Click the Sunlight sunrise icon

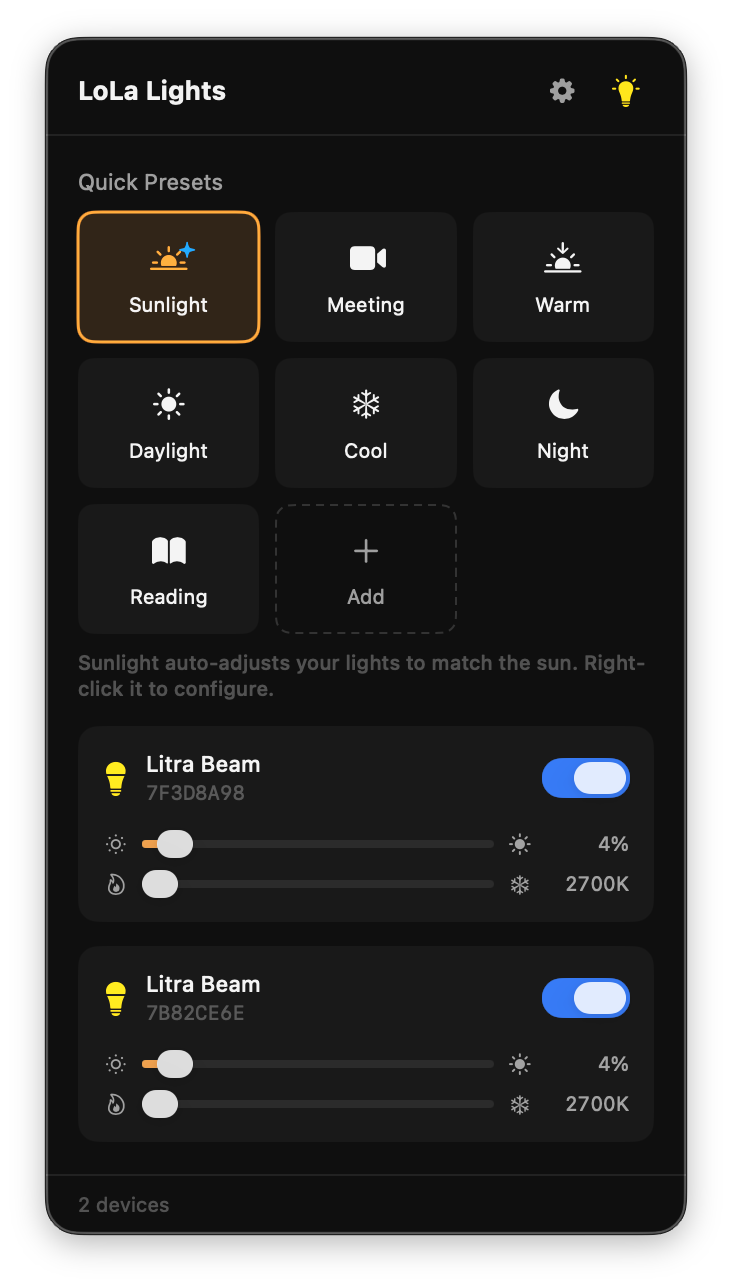[168, 258]
